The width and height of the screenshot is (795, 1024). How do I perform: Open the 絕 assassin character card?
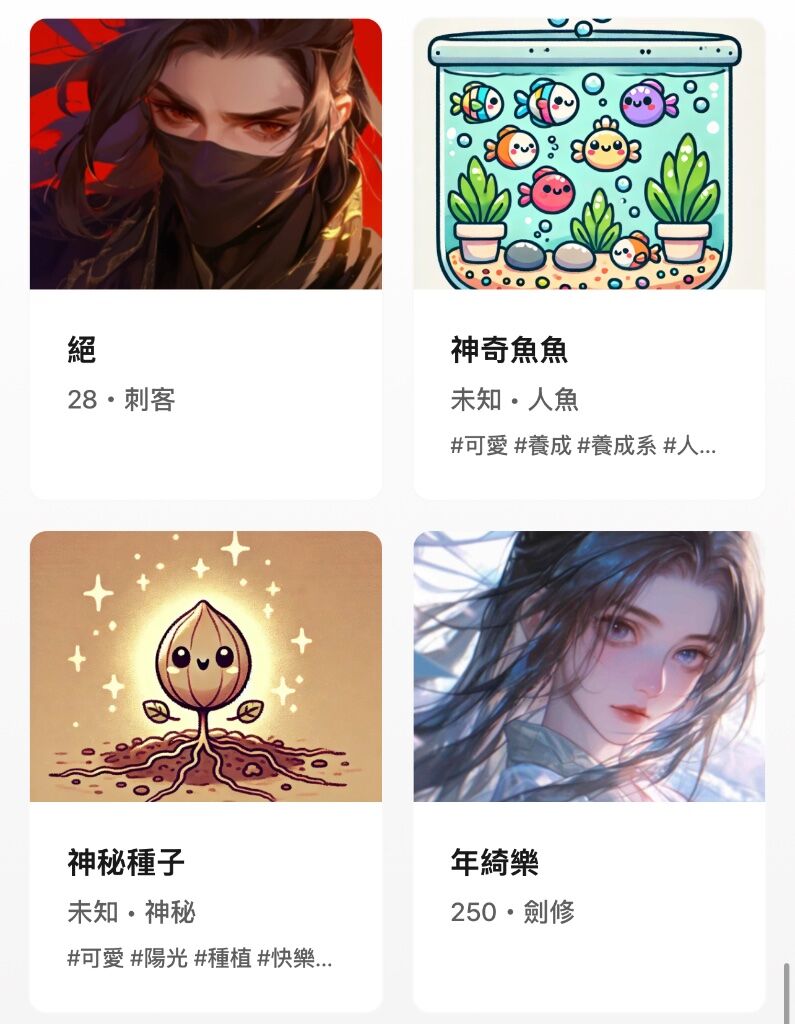[x=205, y=258]
